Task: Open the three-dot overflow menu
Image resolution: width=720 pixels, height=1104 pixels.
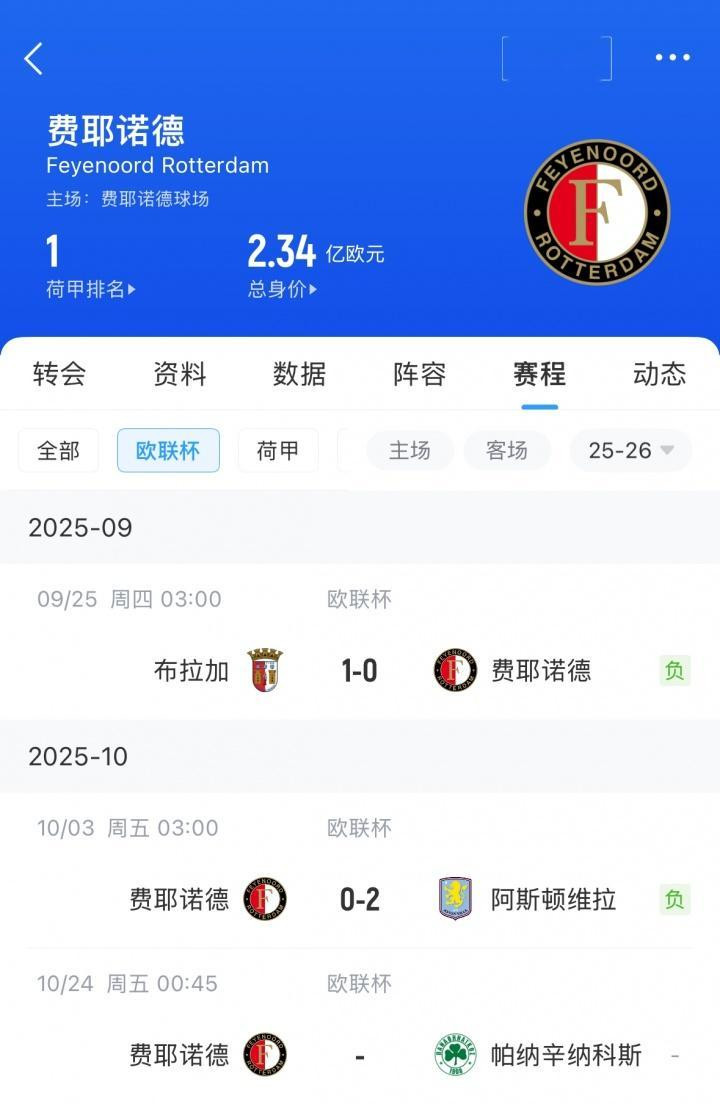Action: [x=672, y=58]
